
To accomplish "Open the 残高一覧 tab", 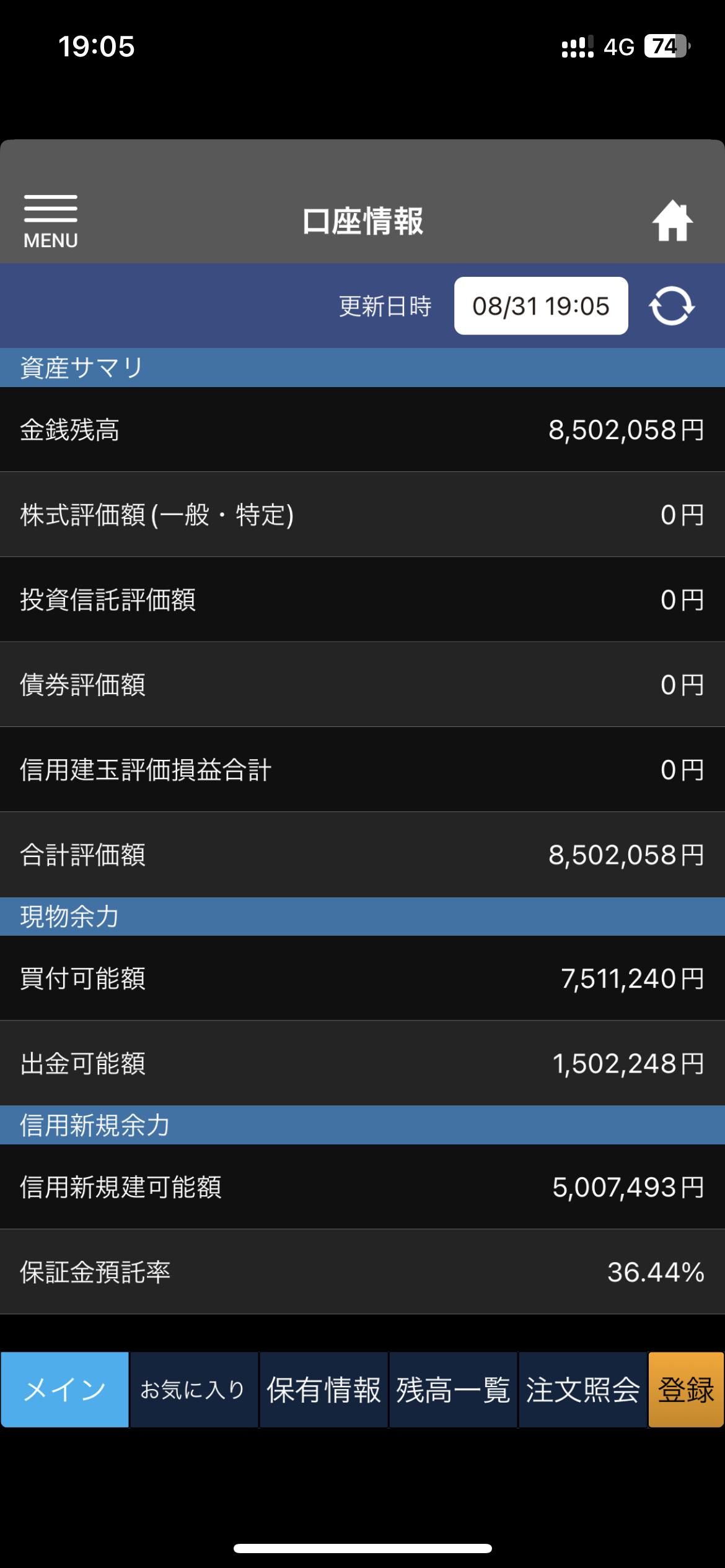I will tap(453, 1390).
